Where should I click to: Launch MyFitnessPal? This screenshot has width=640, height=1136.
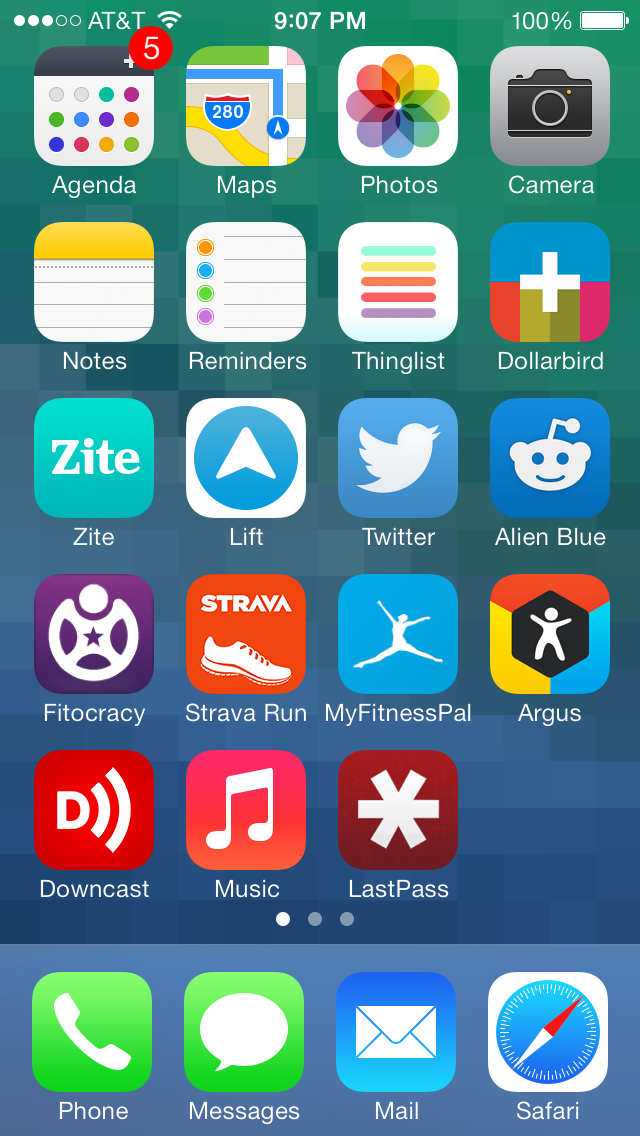(398, 634)
